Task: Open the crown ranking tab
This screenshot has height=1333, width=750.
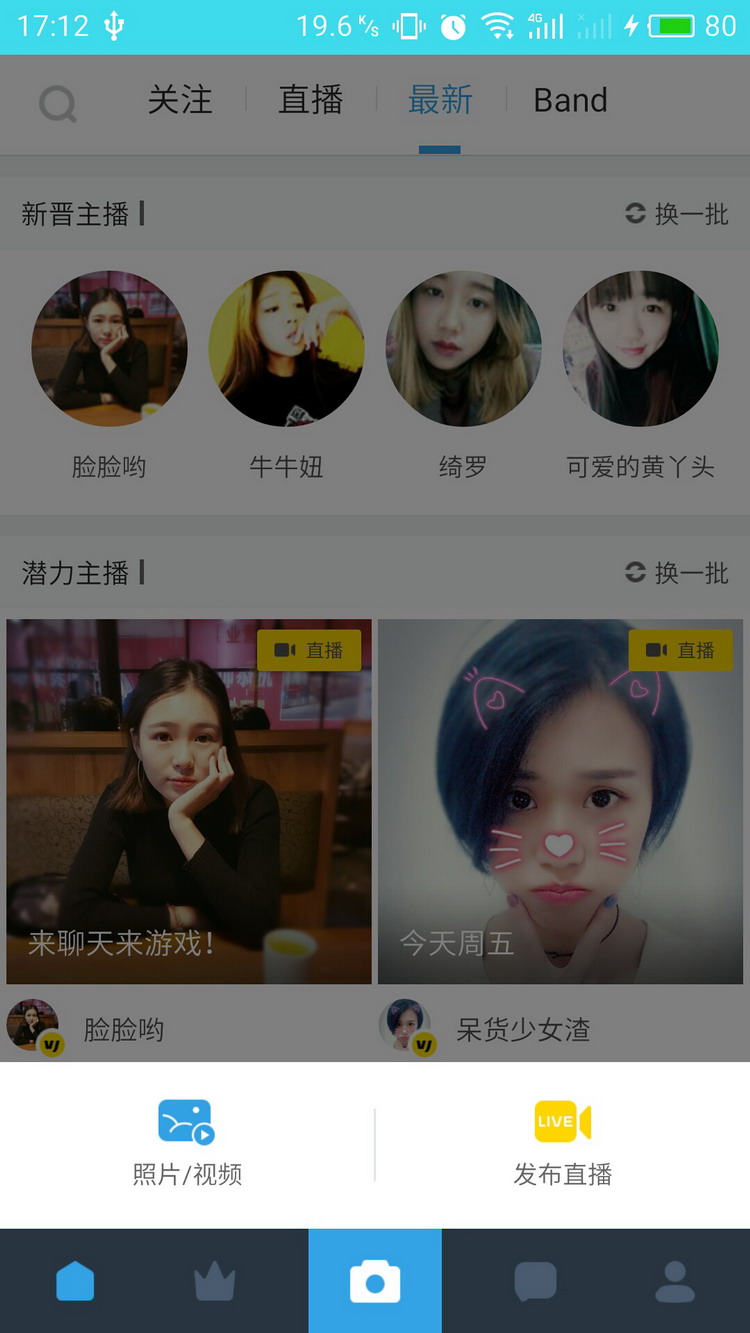Action: click(214, 1281)
